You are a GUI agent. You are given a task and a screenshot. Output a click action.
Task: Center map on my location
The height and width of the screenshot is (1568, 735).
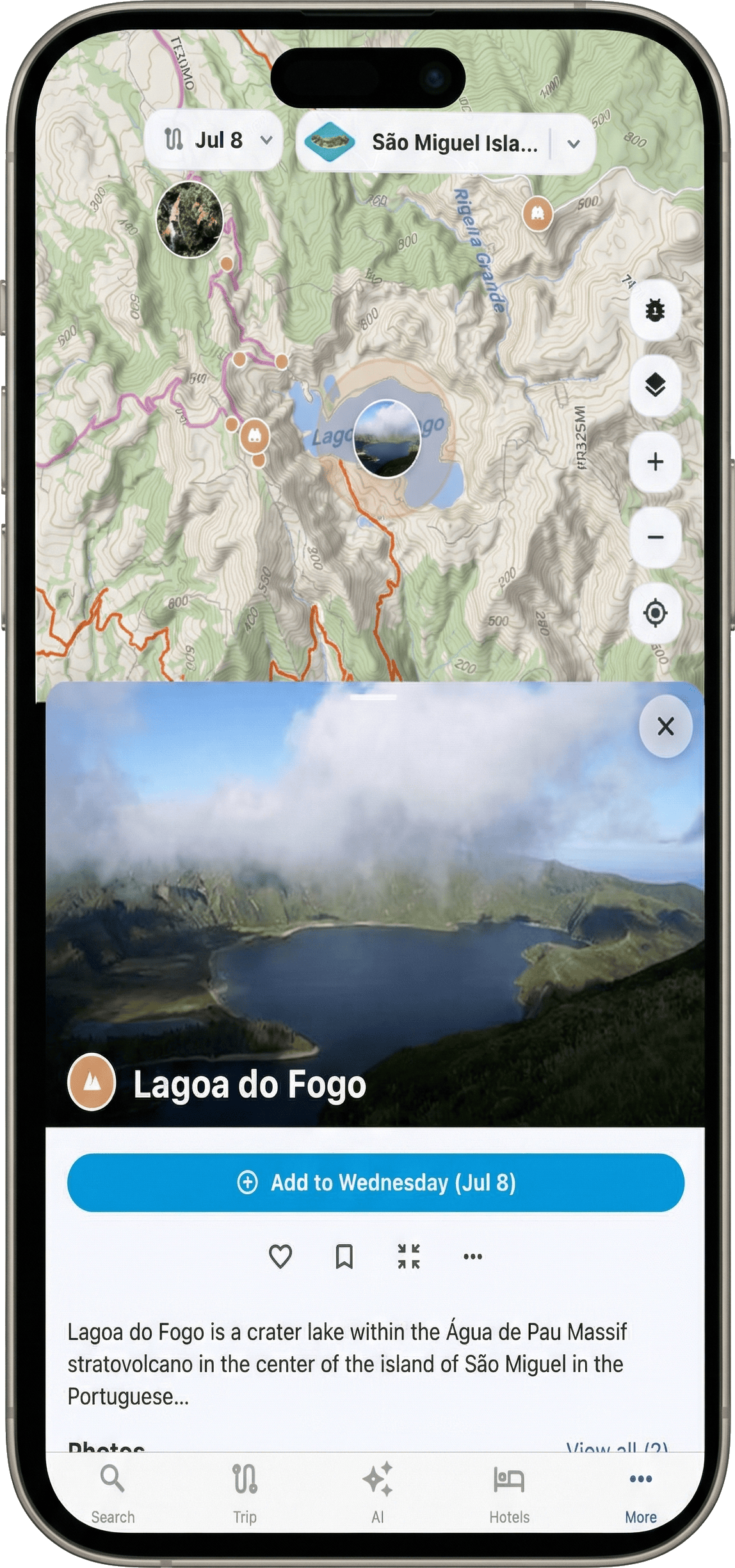(x=654, y=613)
